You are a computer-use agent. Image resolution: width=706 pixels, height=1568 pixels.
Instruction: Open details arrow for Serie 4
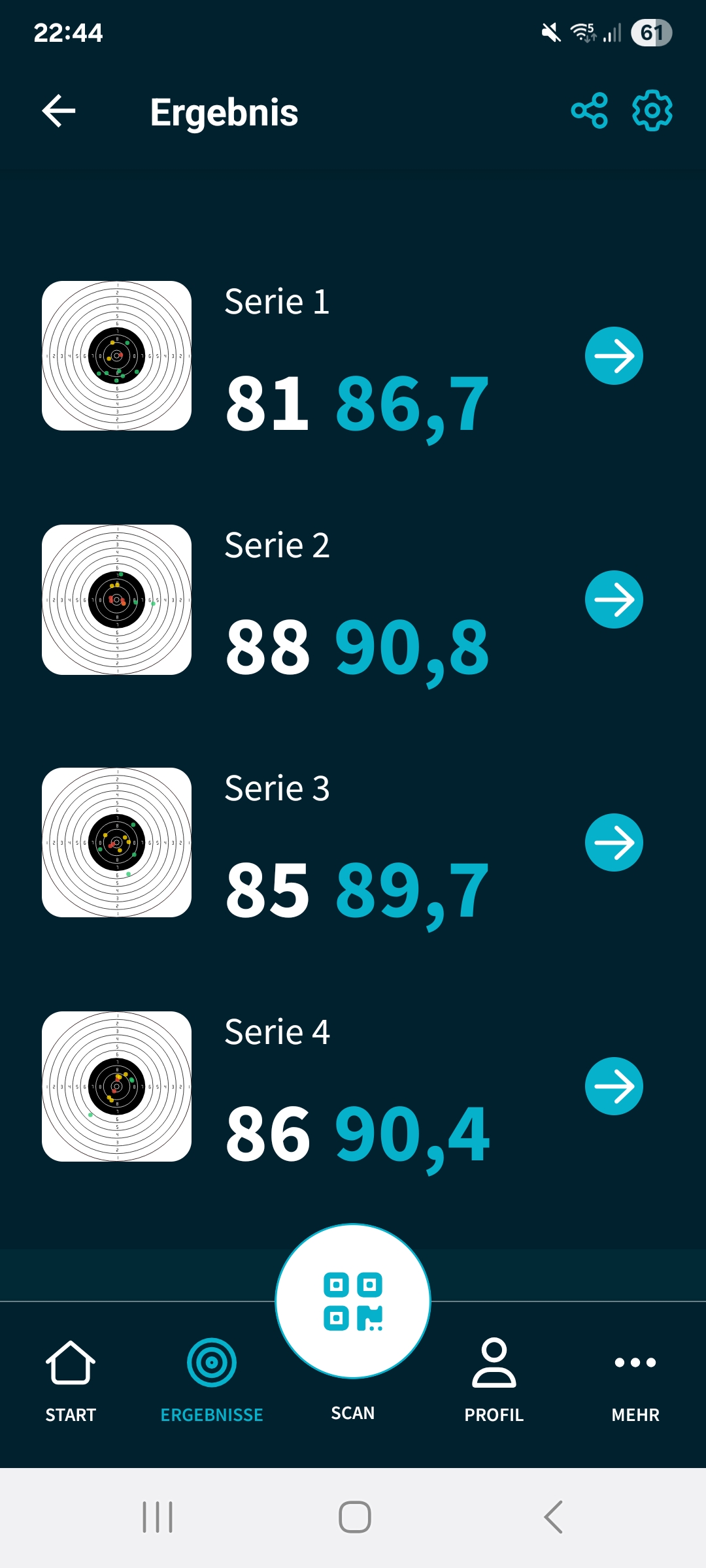coord(614,1086)
